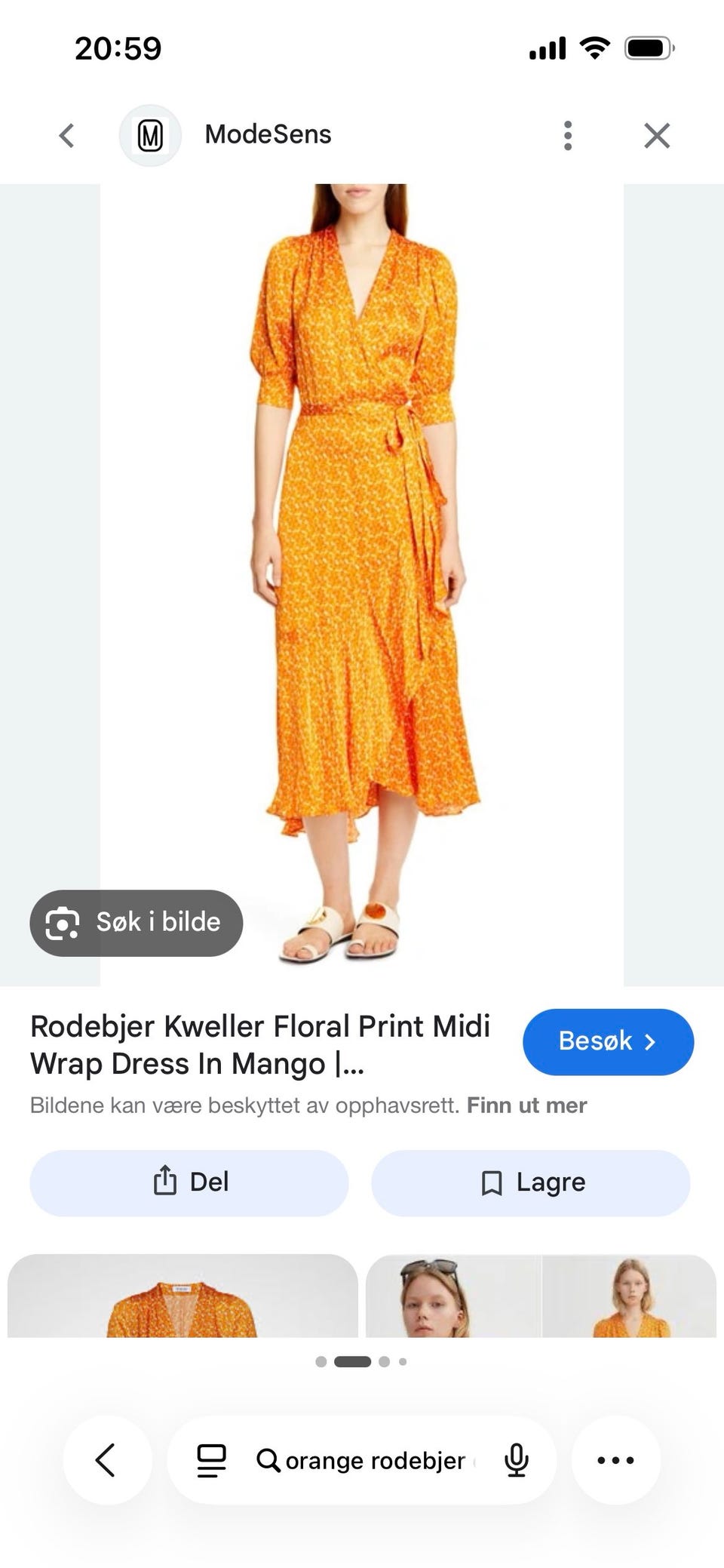Close the image viewer
This screenshot has width=724, height=1568.
[x=657, y=136]
